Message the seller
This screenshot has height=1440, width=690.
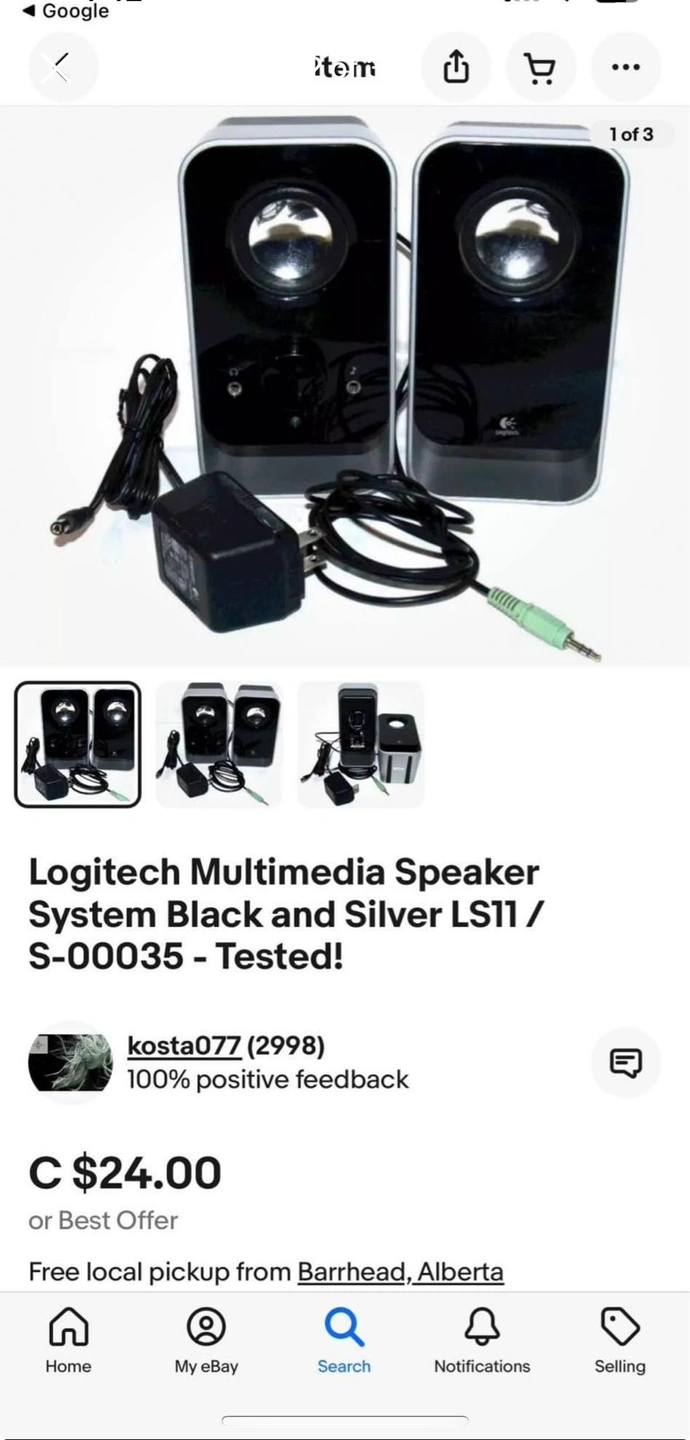625,1062
